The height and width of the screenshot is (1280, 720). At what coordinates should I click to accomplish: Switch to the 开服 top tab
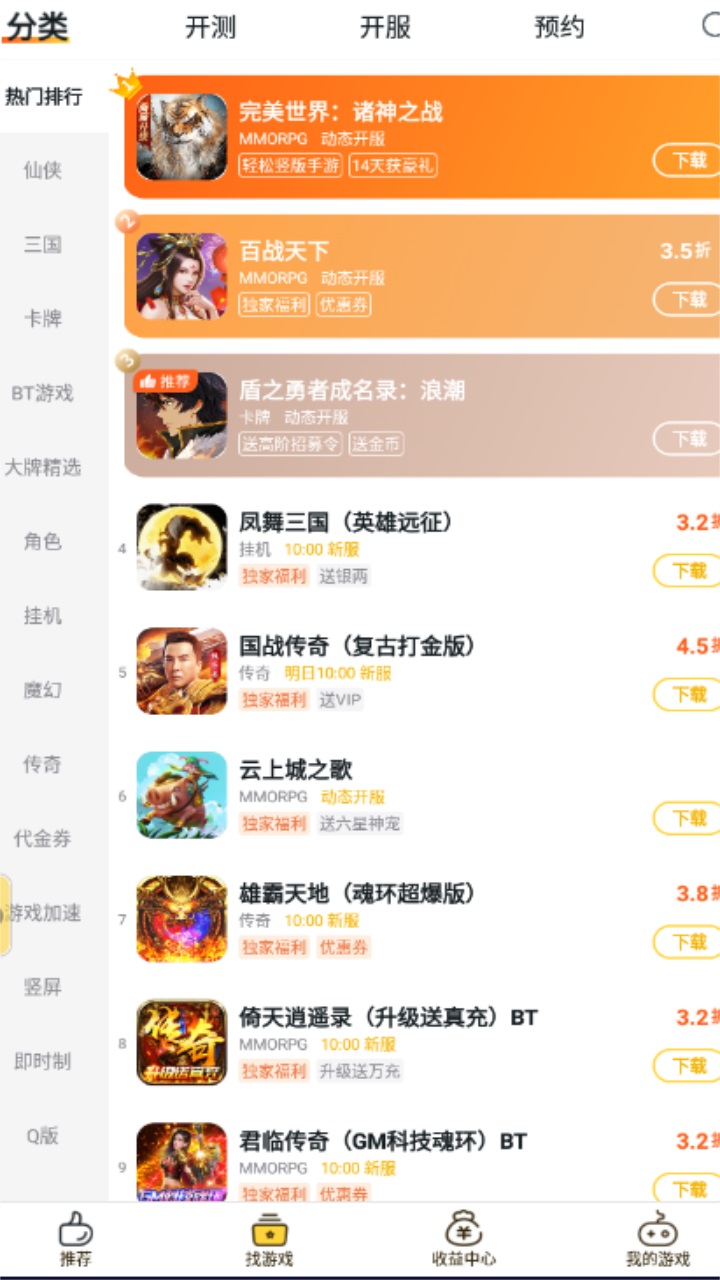(x=385, y=28)
